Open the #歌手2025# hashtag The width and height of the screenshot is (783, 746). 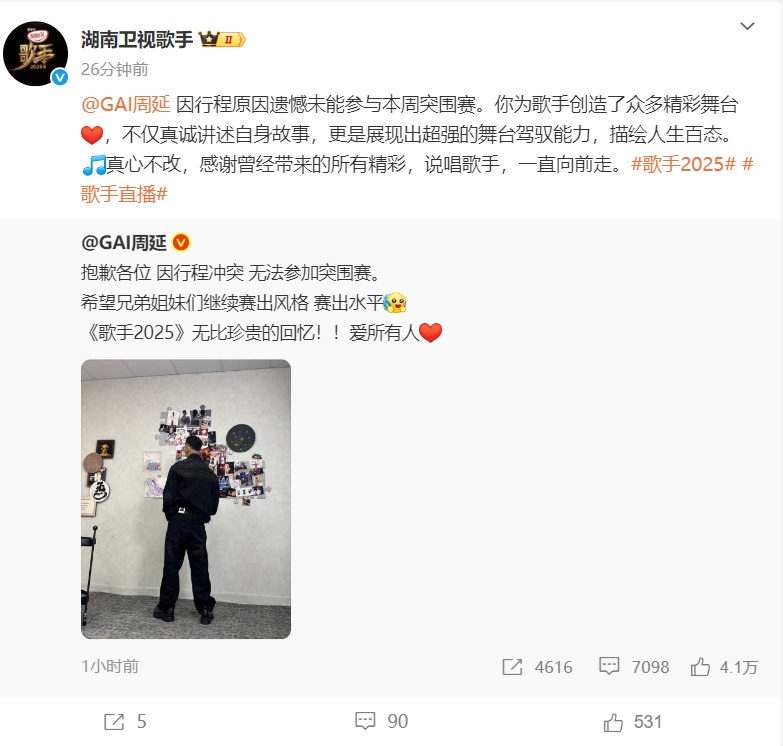click(684, 165)
